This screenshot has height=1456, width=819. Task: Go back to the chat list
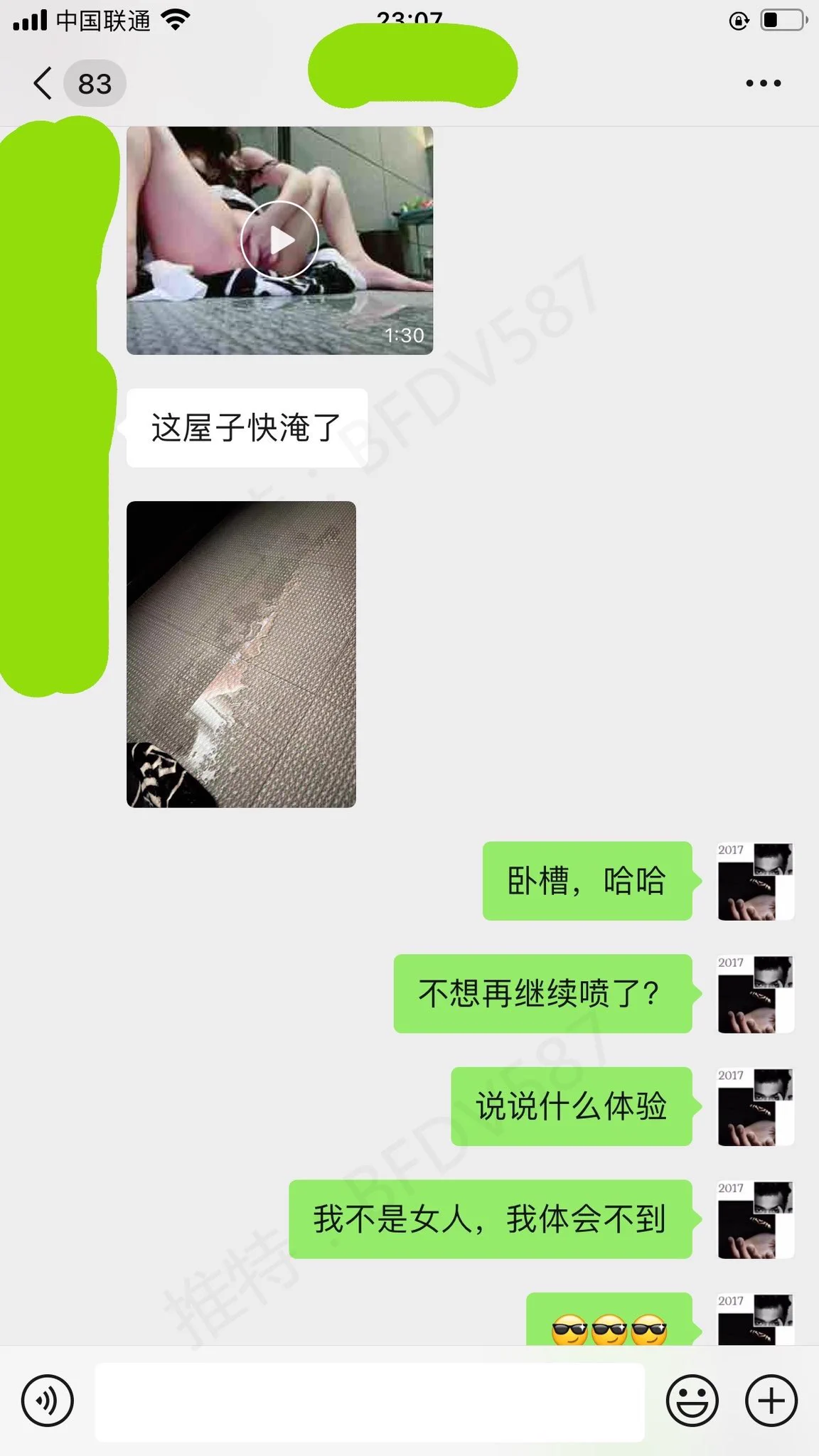[44, 83]
